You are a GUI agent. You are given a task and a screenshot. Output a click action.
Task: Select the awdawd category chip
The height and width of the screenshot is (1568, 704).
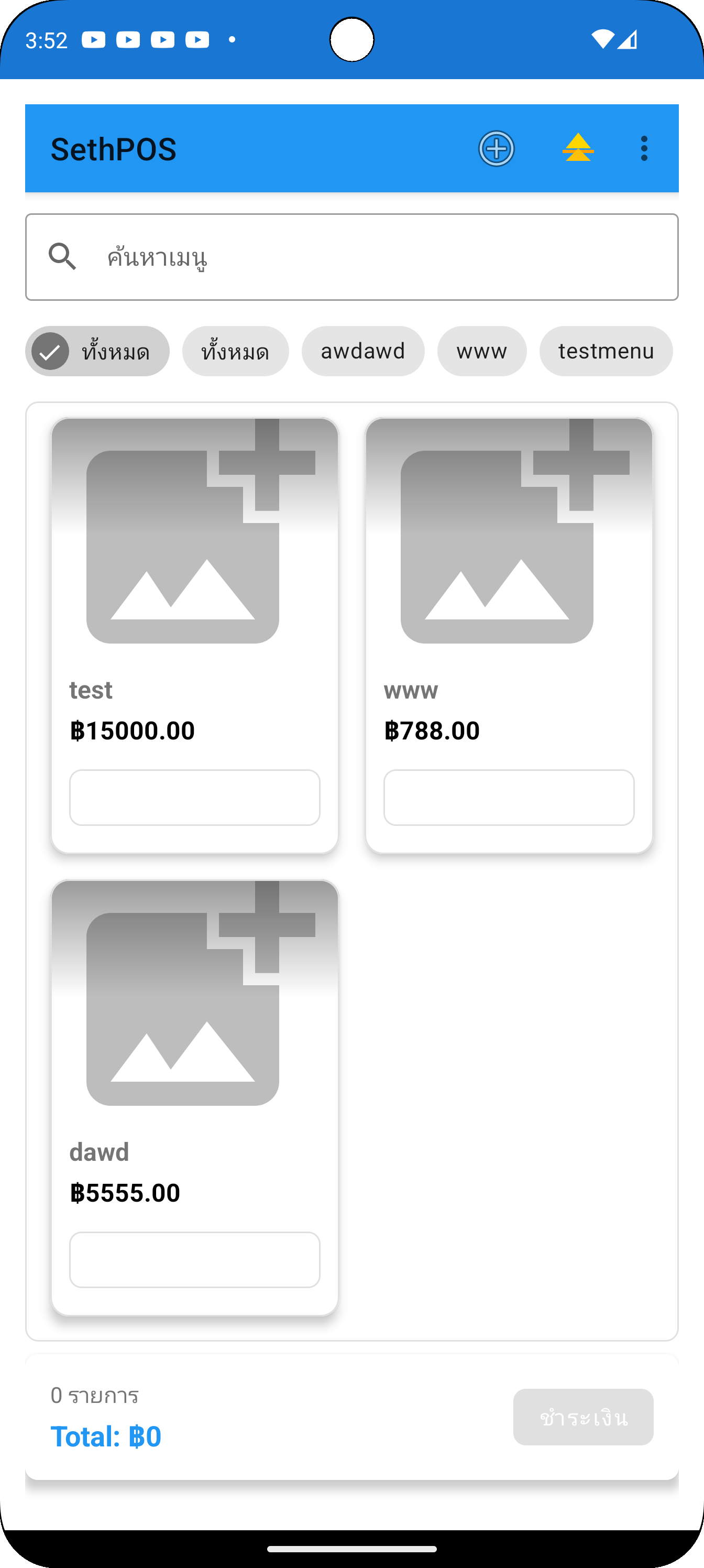362,351
